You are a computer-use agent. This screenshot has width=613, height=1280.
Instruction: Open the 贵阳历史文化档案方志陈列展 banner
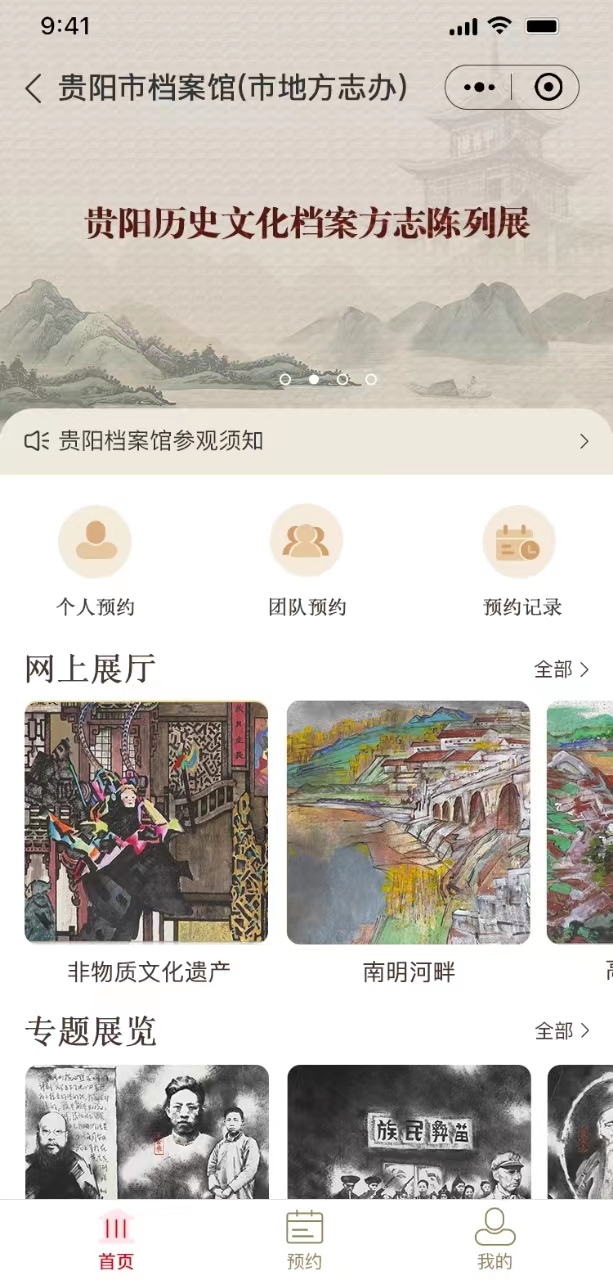point(305,224)
